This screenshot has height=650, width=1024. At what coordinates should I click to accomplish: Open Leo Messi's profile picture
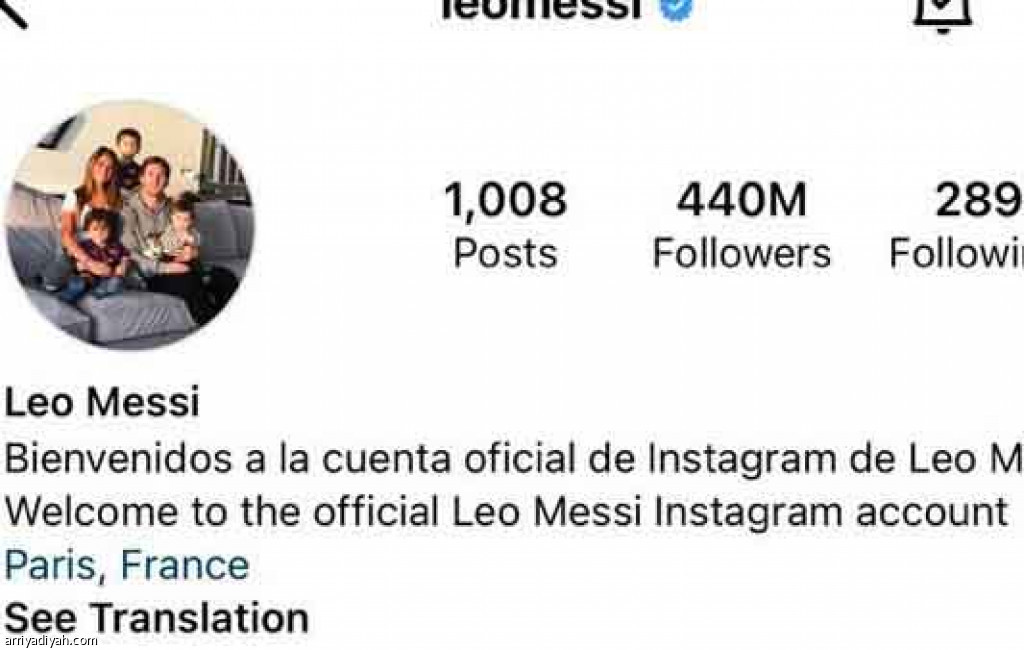click(x=129, y=225)
